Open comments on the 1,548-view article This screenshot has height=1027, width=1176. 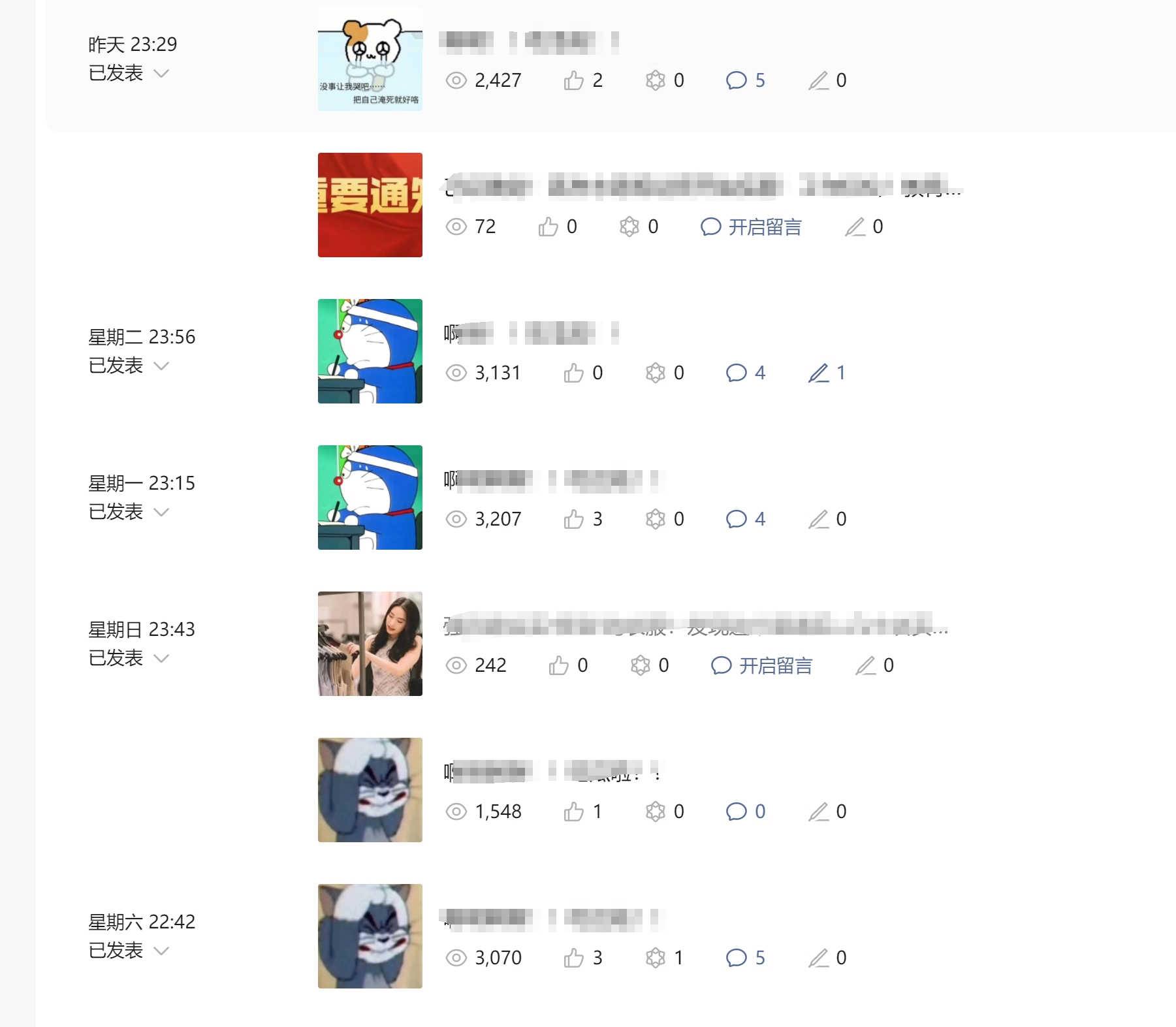tap(745, 812)
